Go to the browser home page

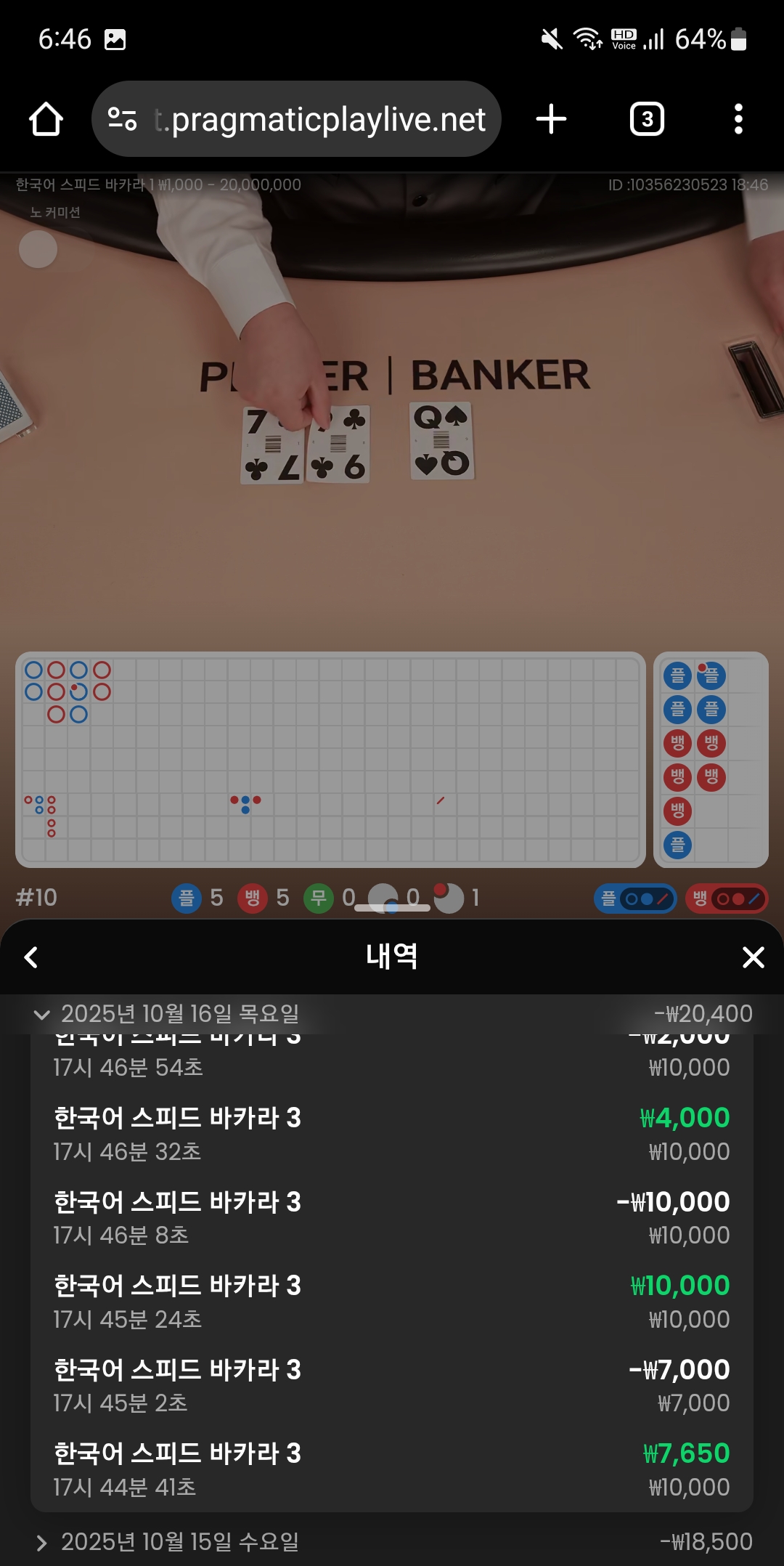point(46,119)
